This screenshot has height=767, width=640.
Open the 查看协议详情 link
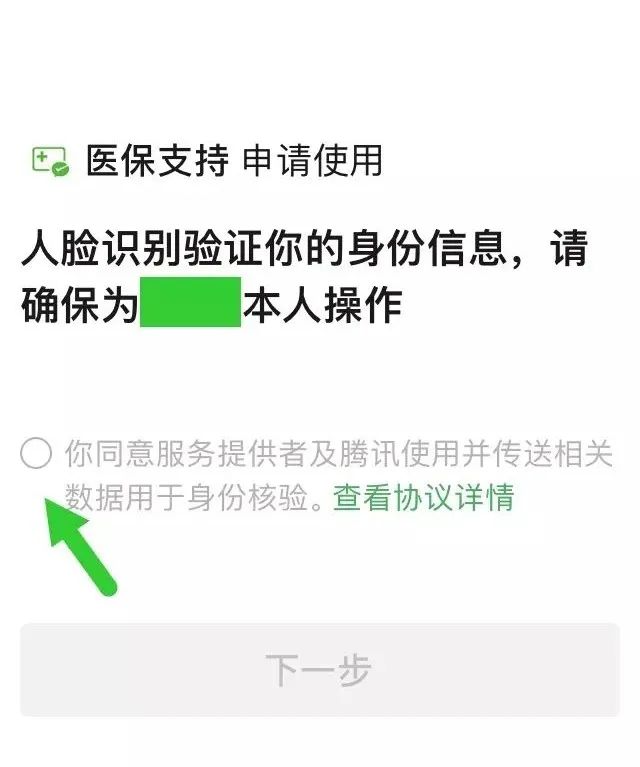pos(423,497)
